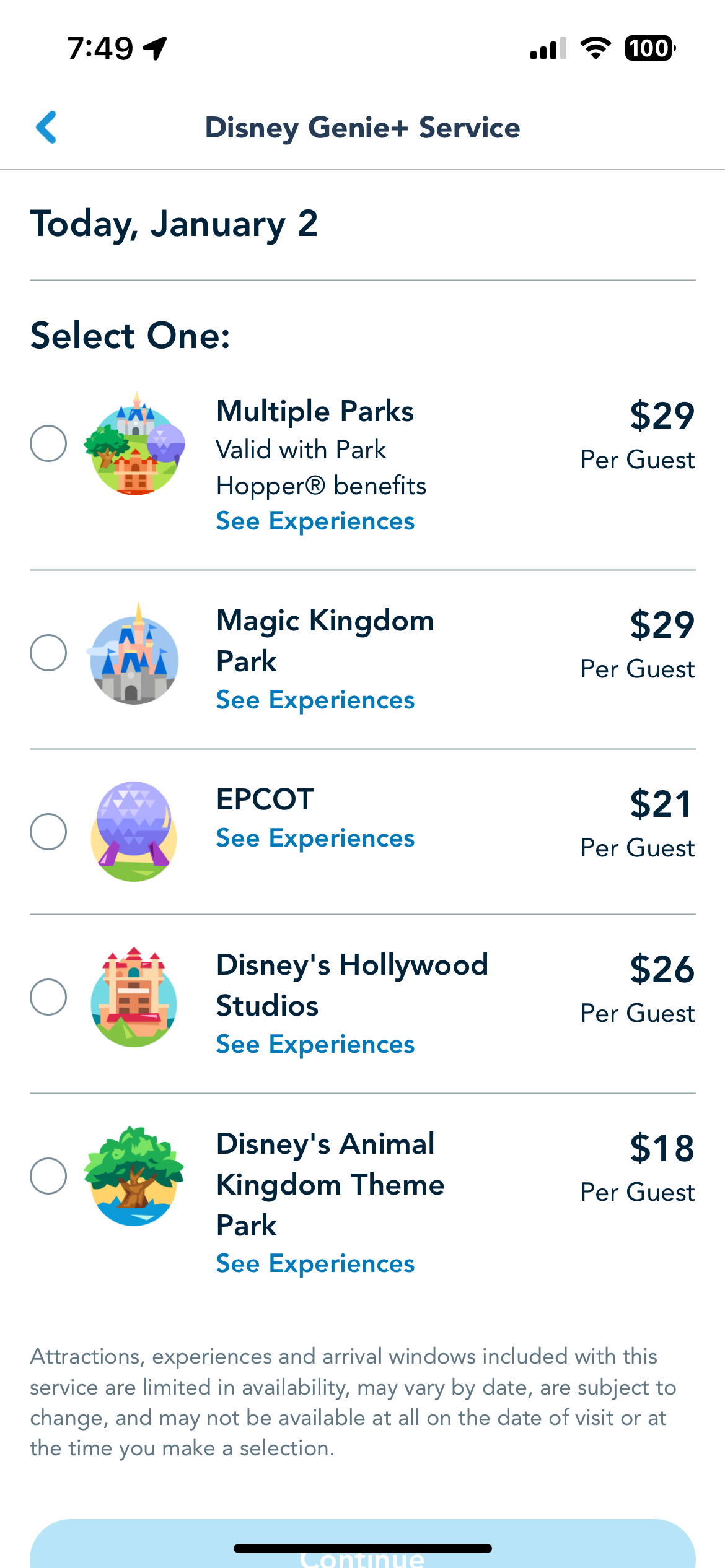Open See Experiences under Multiple Parks
Screen dimensions: 725x1568
click(x=315, y=521)
